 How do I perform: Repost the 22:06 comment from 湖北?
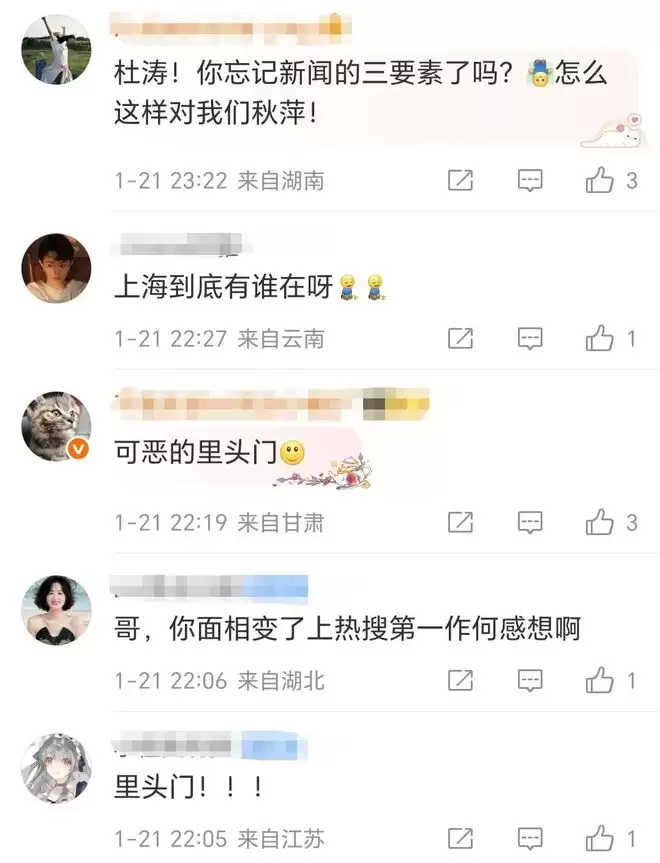460,681
